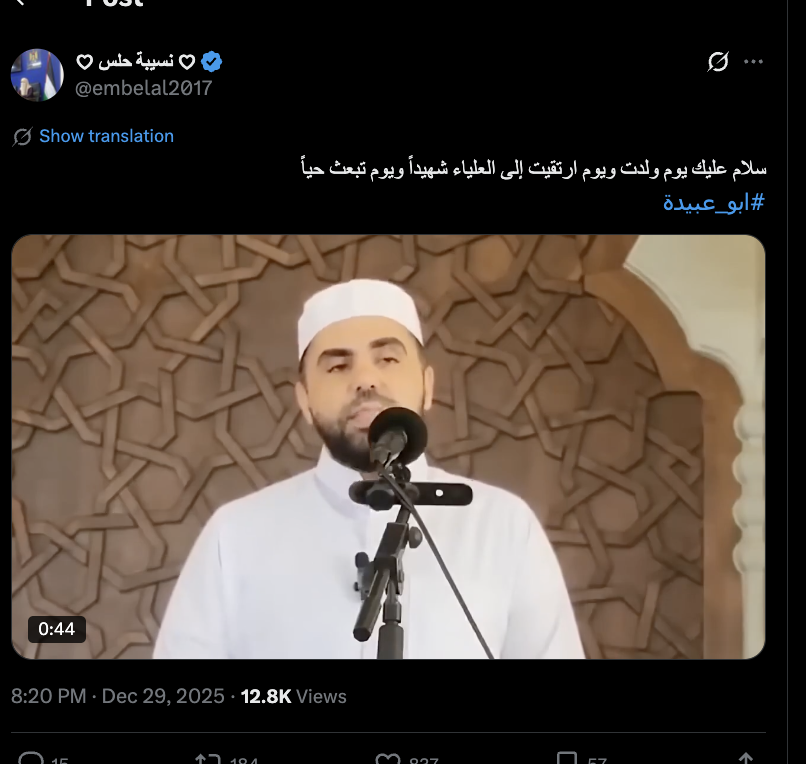Viewport: 806px width, 764px height.
Task: Tap Show translation link
Action: click(106, 136)
